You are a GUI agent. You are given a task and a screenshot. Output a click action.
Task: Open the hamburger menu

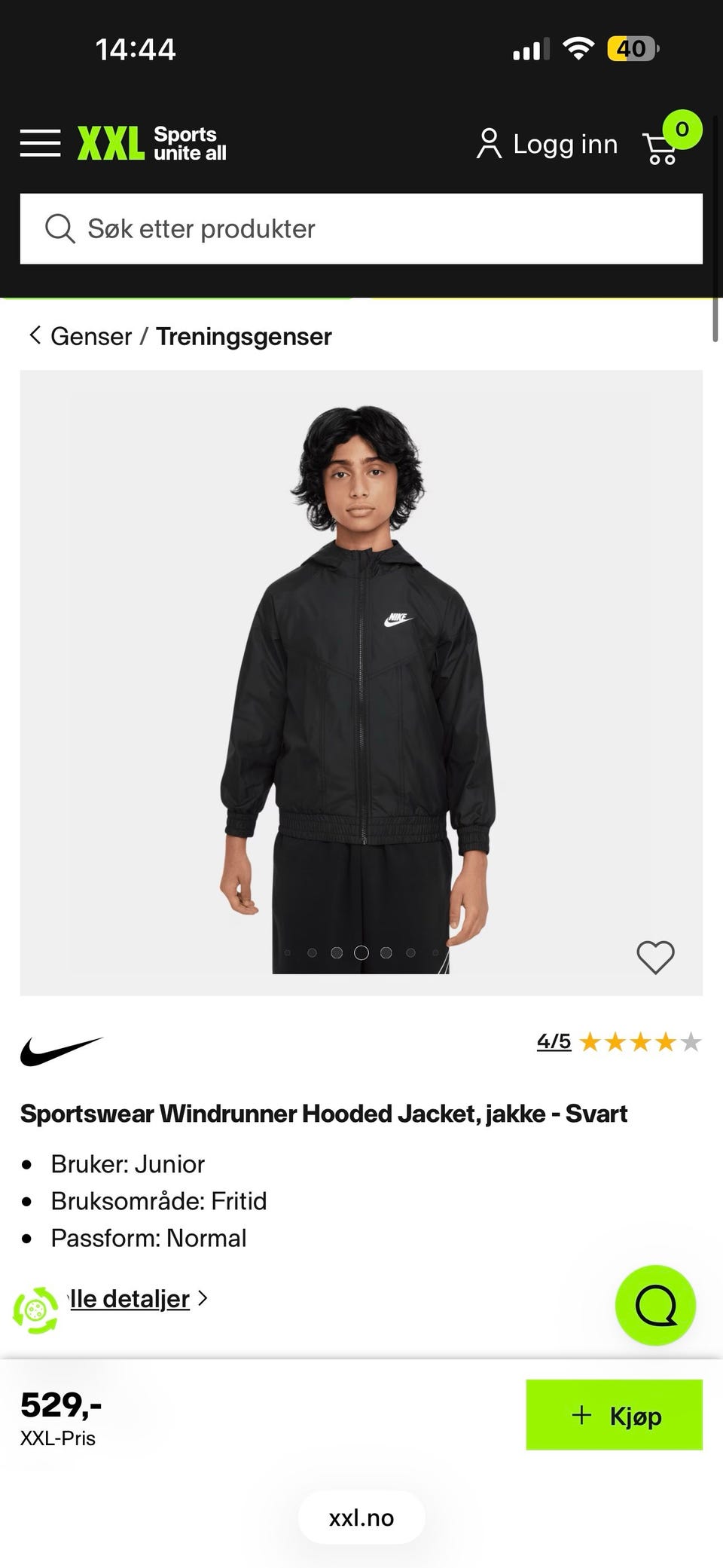tap(40, 143)
